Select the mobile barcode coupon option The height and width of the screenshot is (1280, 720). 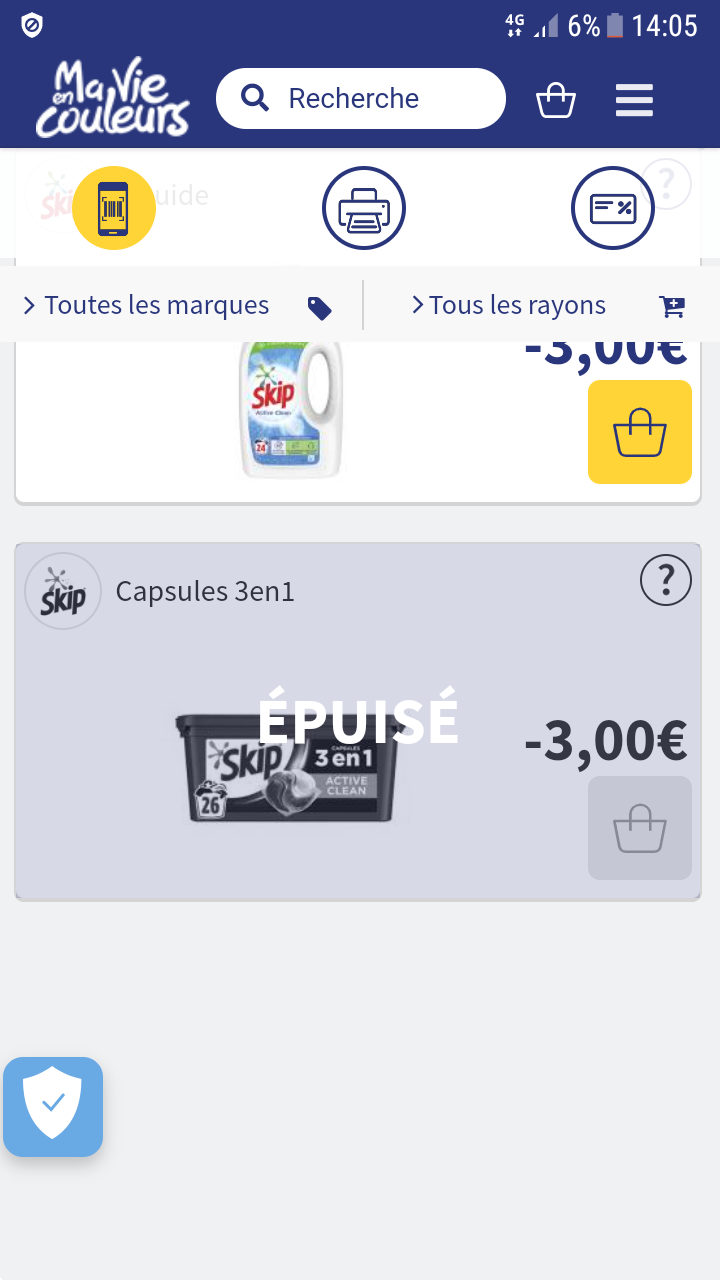coord(113,208)
